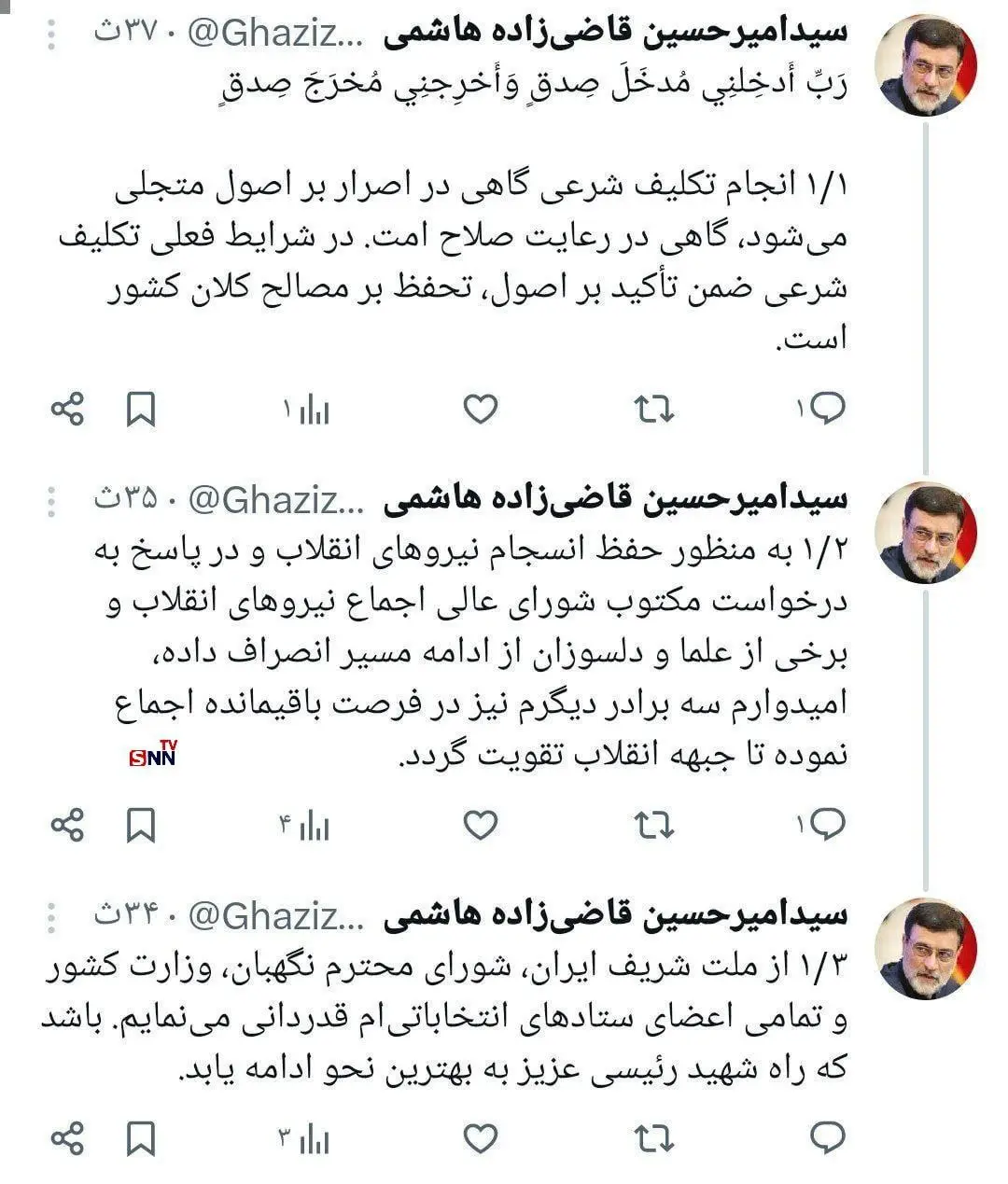Open overflow menu of the 1/2 tweet
The image size is (1008, 1184).
click(51, 501)
